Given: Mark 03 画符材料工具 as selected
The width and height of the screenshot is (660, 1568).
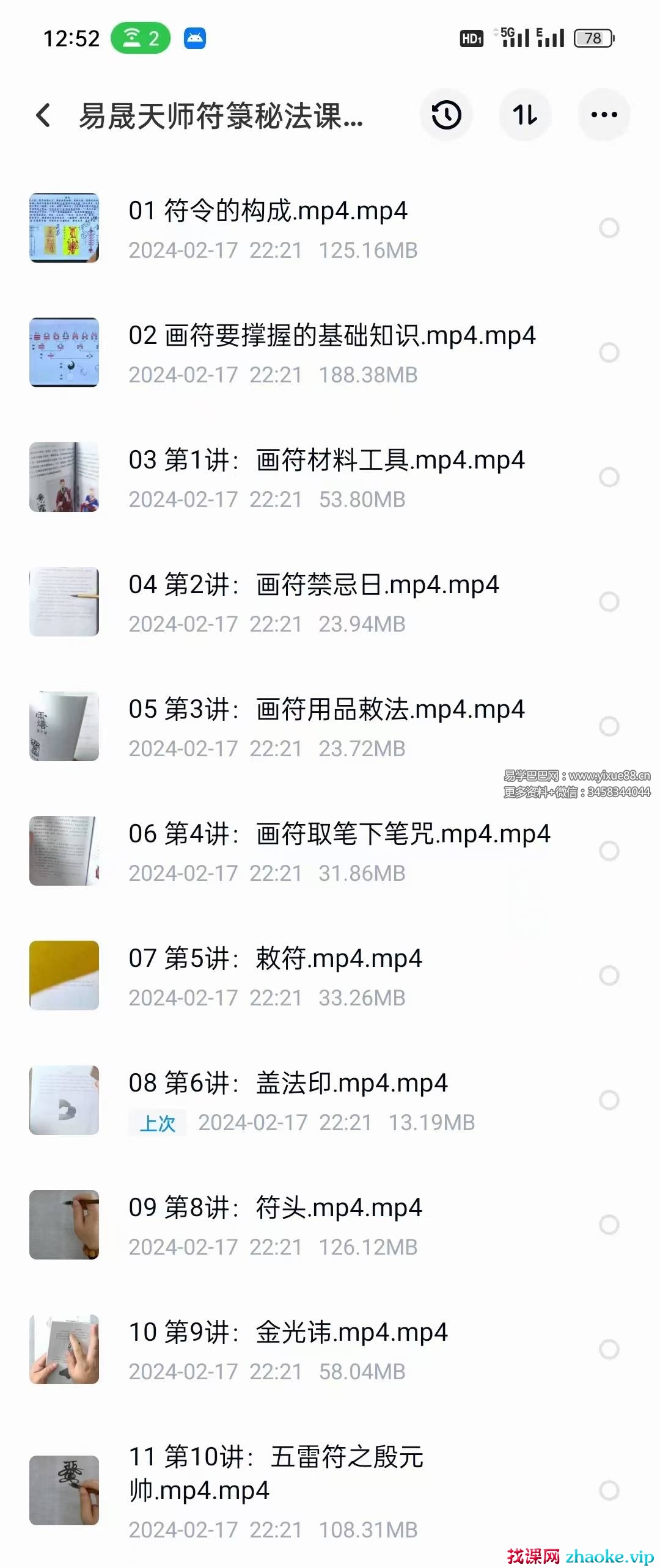Looking at the screenshot, I should click(609, 477).
